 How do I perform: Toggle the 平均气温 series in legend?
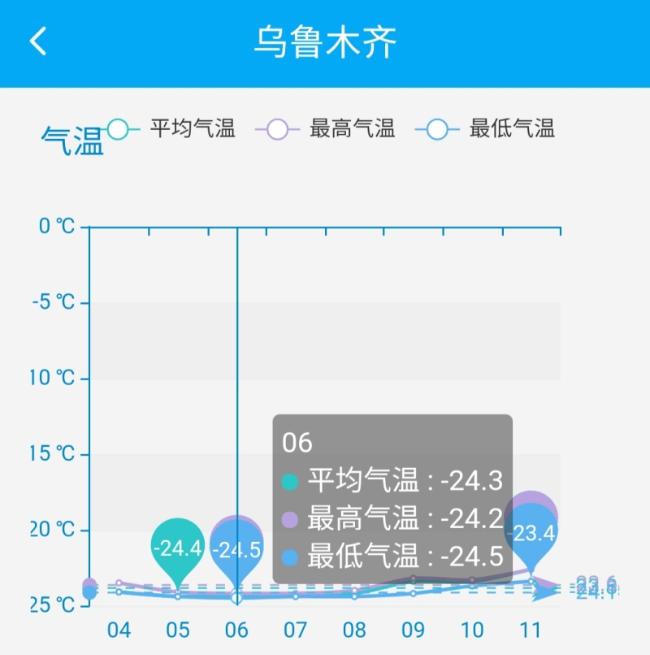171,129
